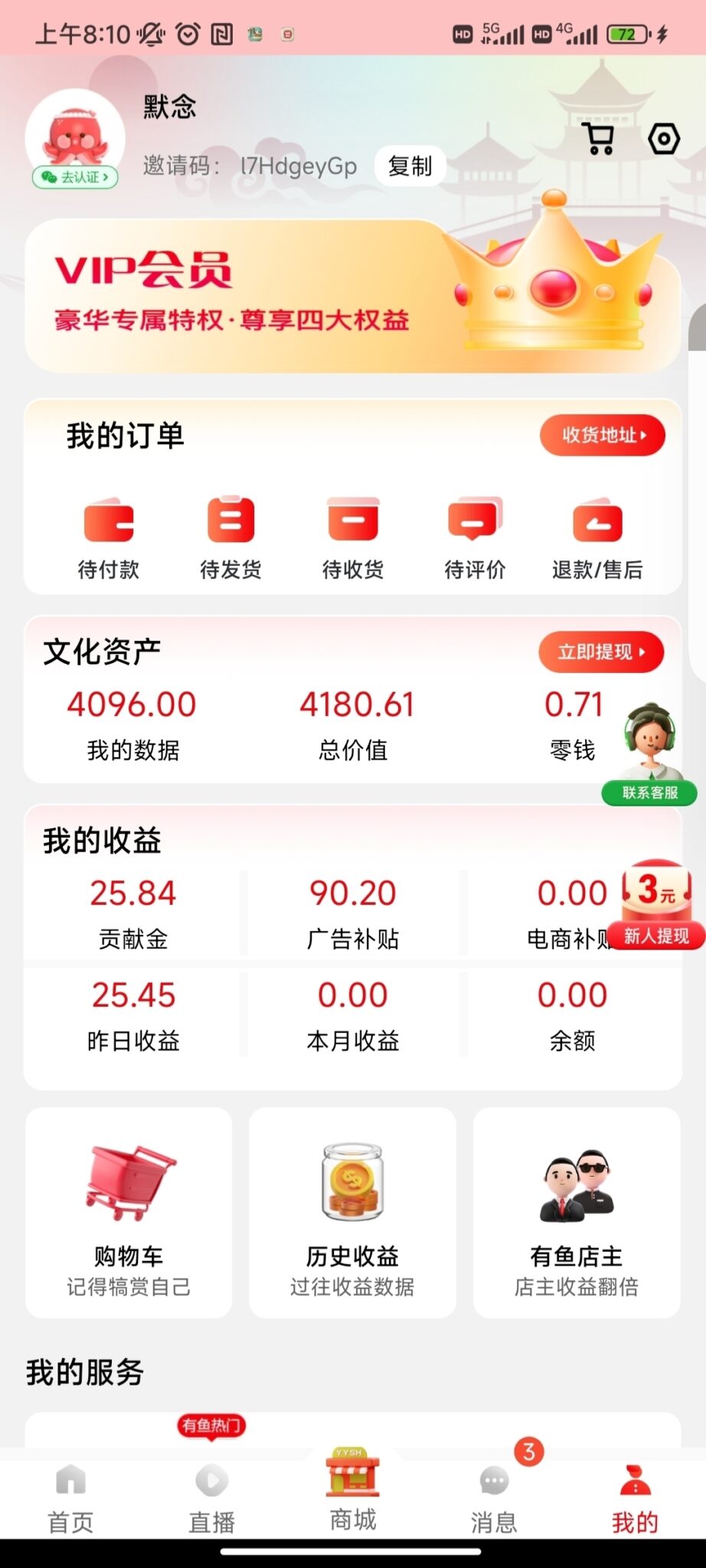Open the 有鱼店主 card
This screenshot has width=706, height=1568.
577,1213
